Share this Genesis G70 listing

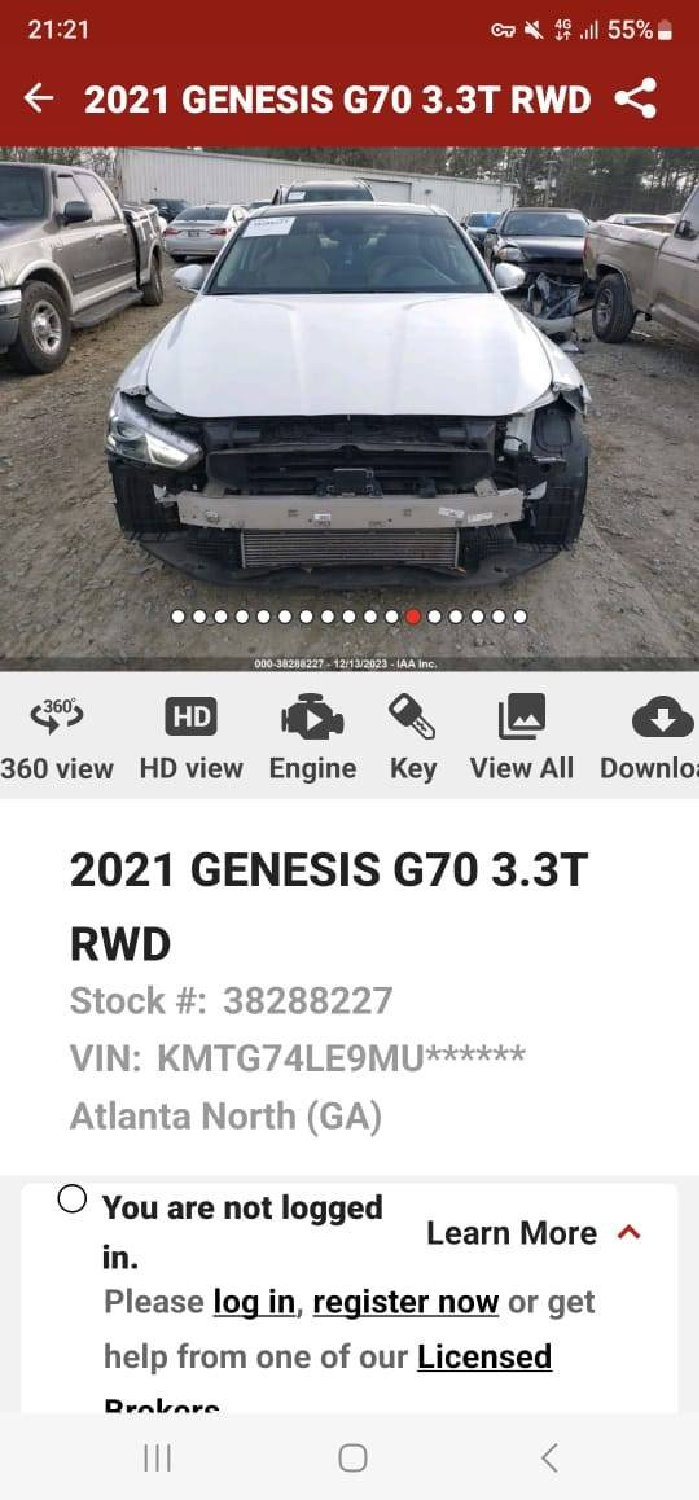(x=635, y=99)
